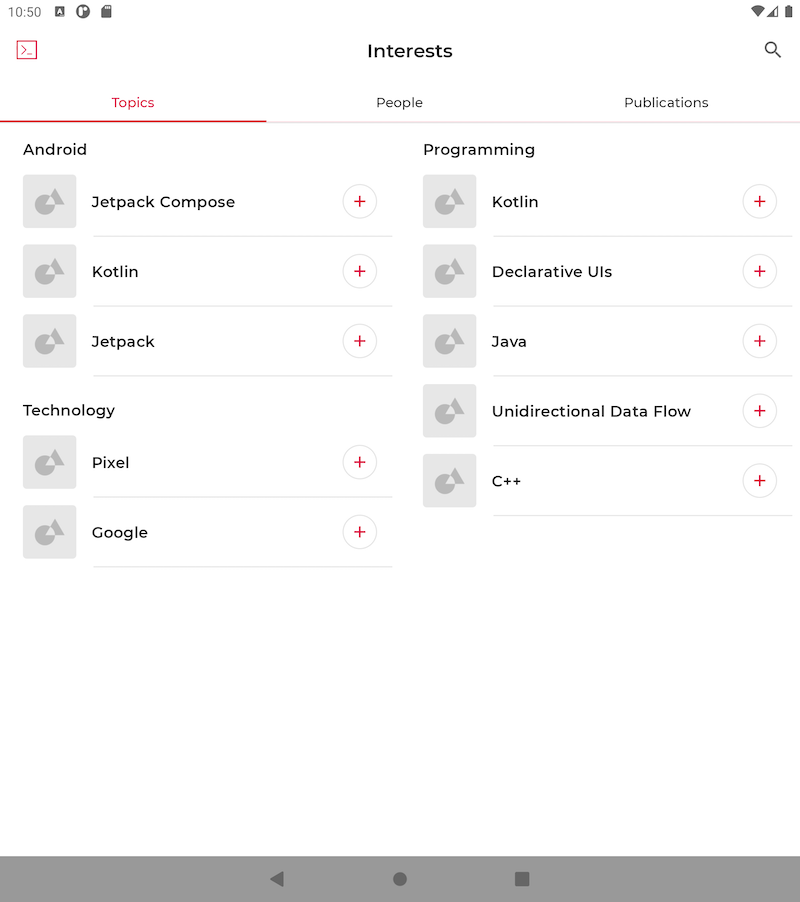
Task: Follow the C++ programming topic
Action: [x=759, y=481]
